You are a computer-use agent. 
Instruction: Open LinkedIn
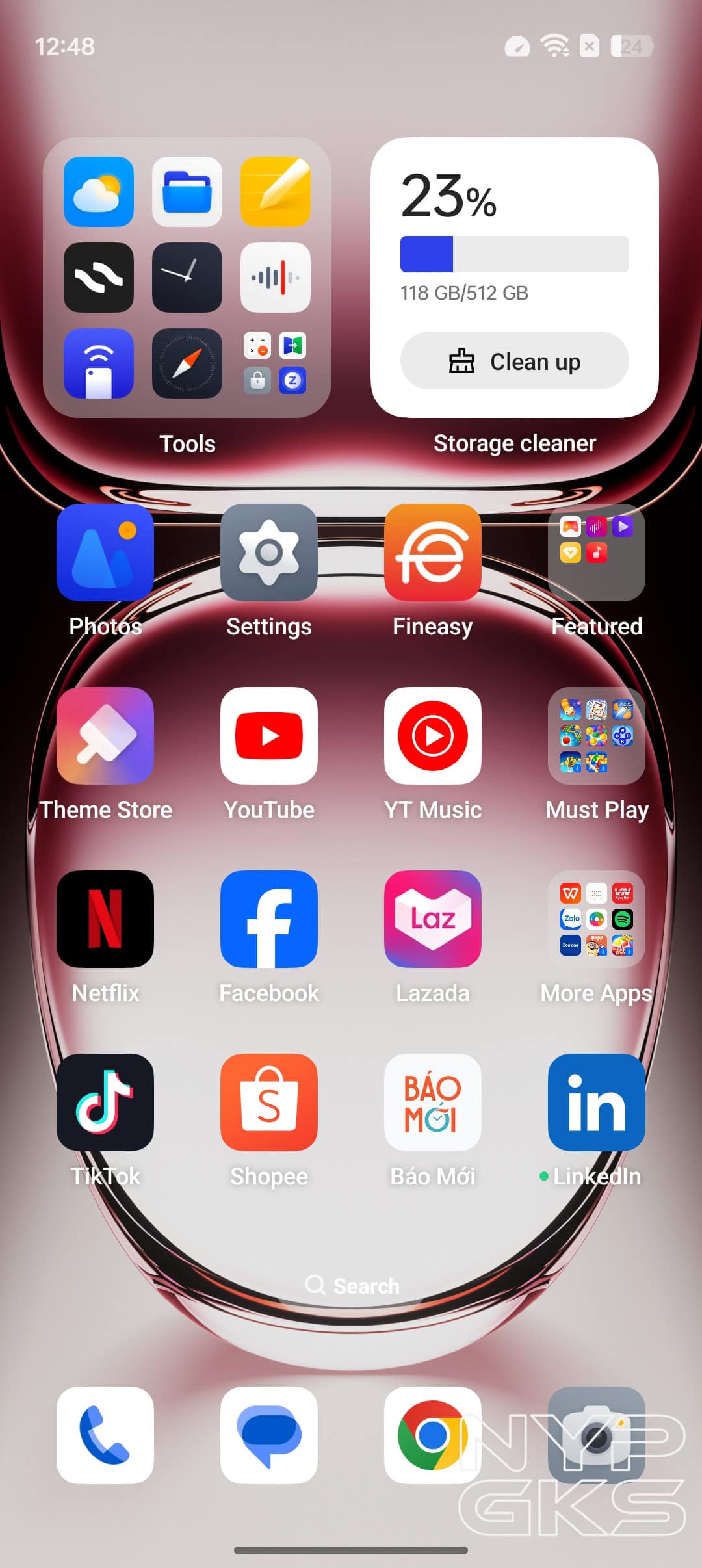[596, 1102]
